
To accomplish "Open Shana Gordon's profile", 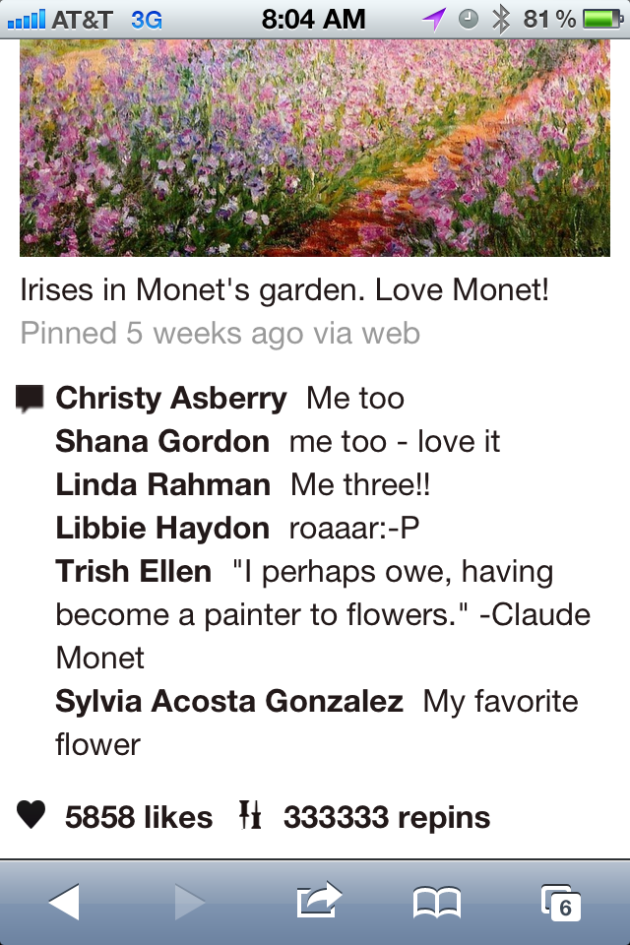I will (x=162, y=441).
